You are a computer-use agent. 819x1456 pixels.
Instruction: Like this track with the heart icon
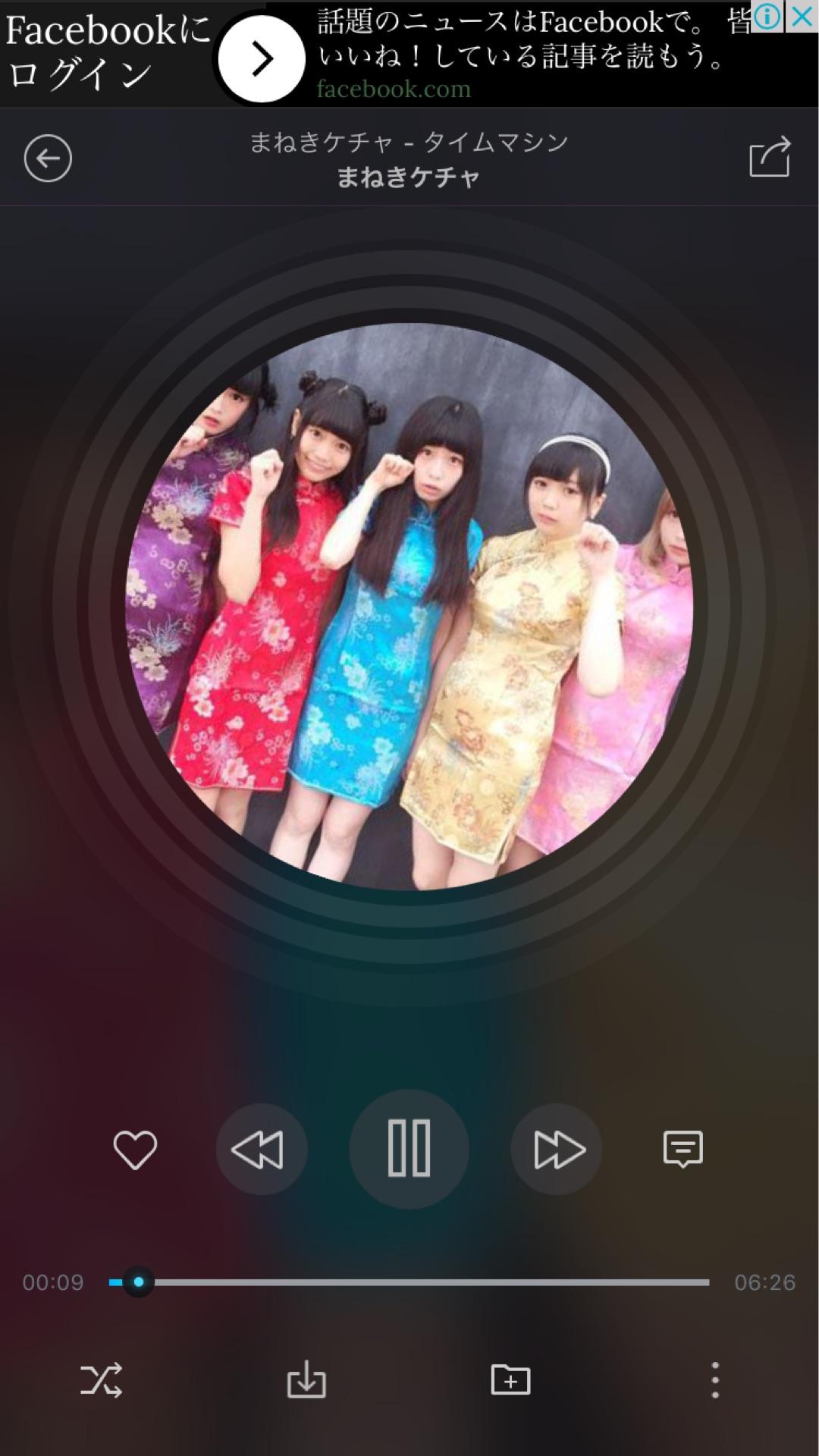coord(135,1149)
